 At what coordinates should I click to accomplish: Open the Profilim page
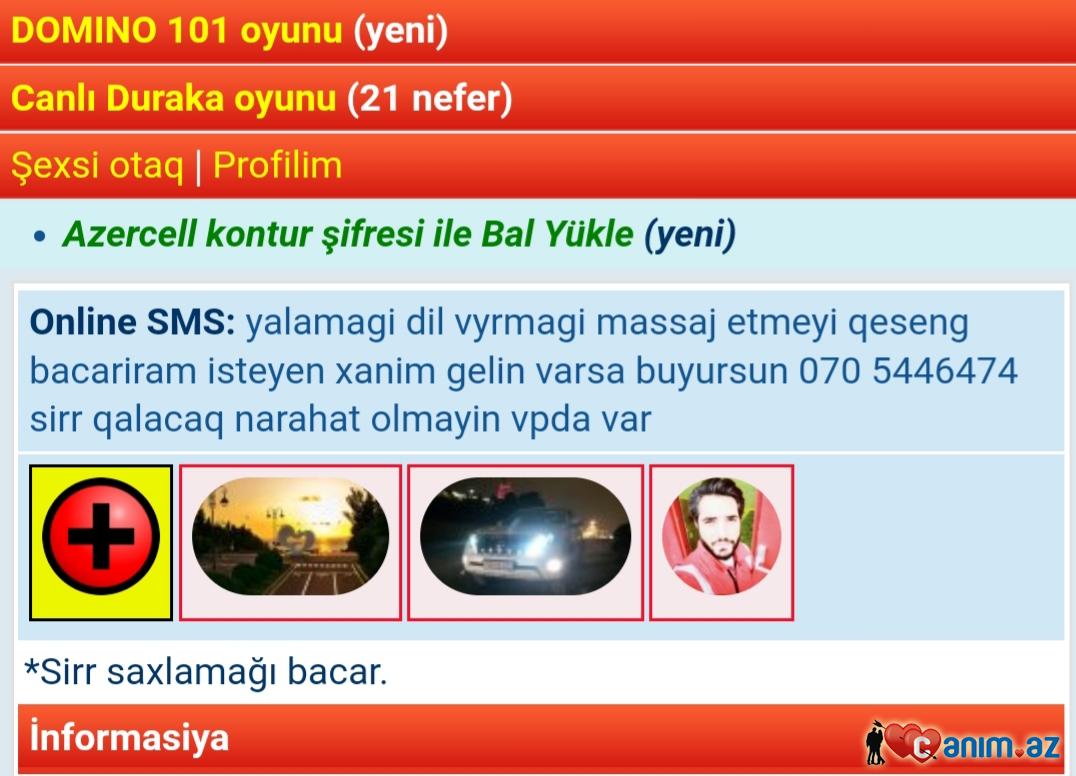[x=277, y=165]
